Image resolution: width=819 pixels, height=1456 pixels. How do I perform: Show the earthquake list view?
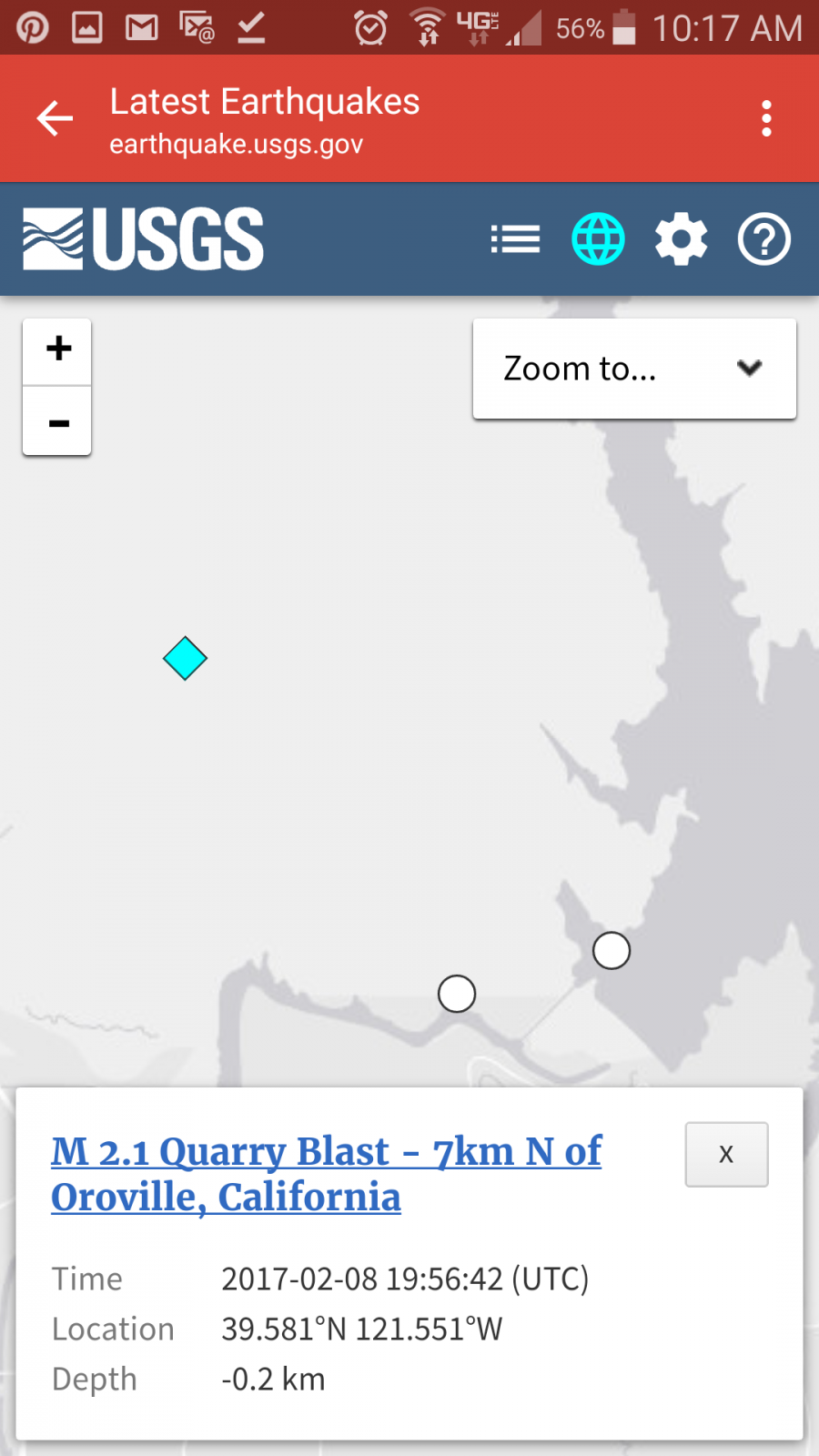click(515, 239)
